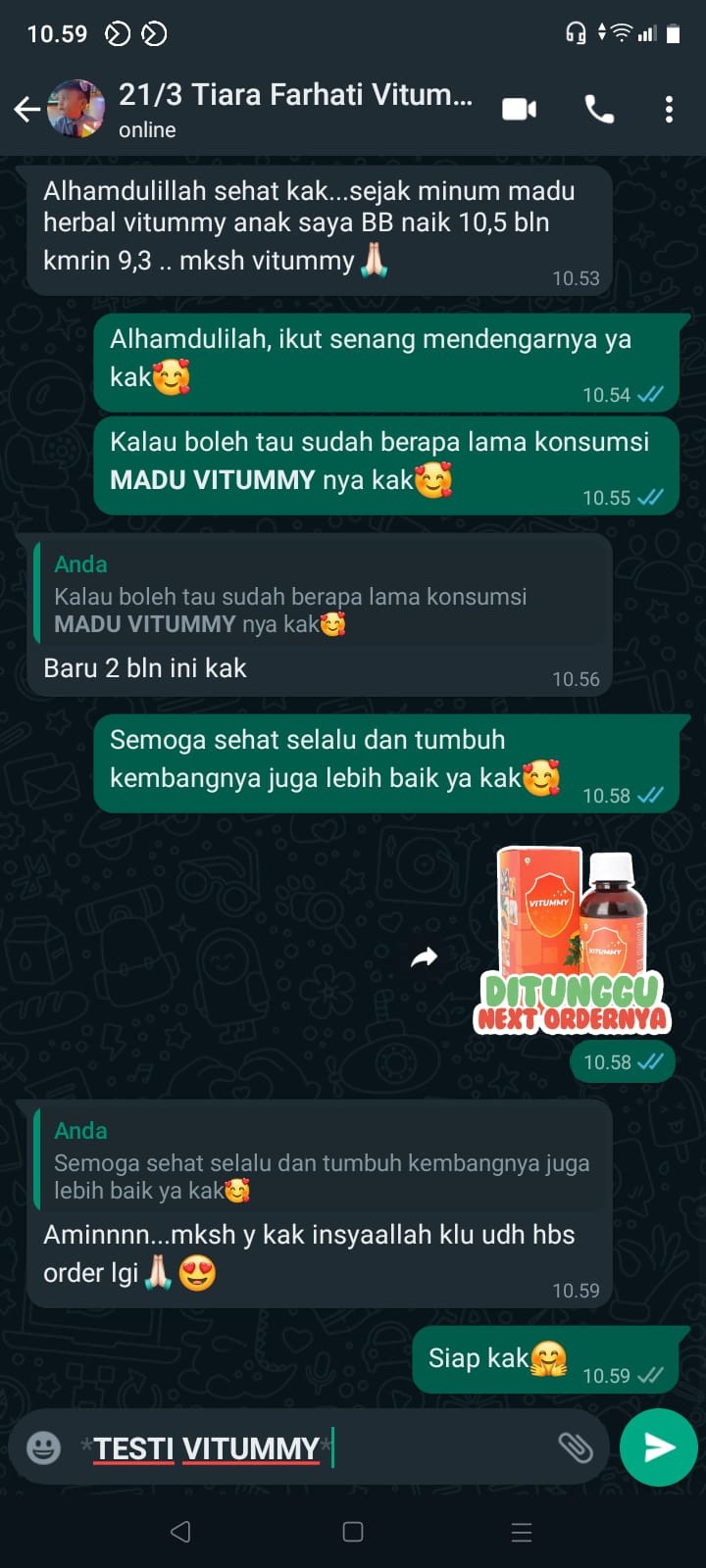Tap the system back button

180,1532
